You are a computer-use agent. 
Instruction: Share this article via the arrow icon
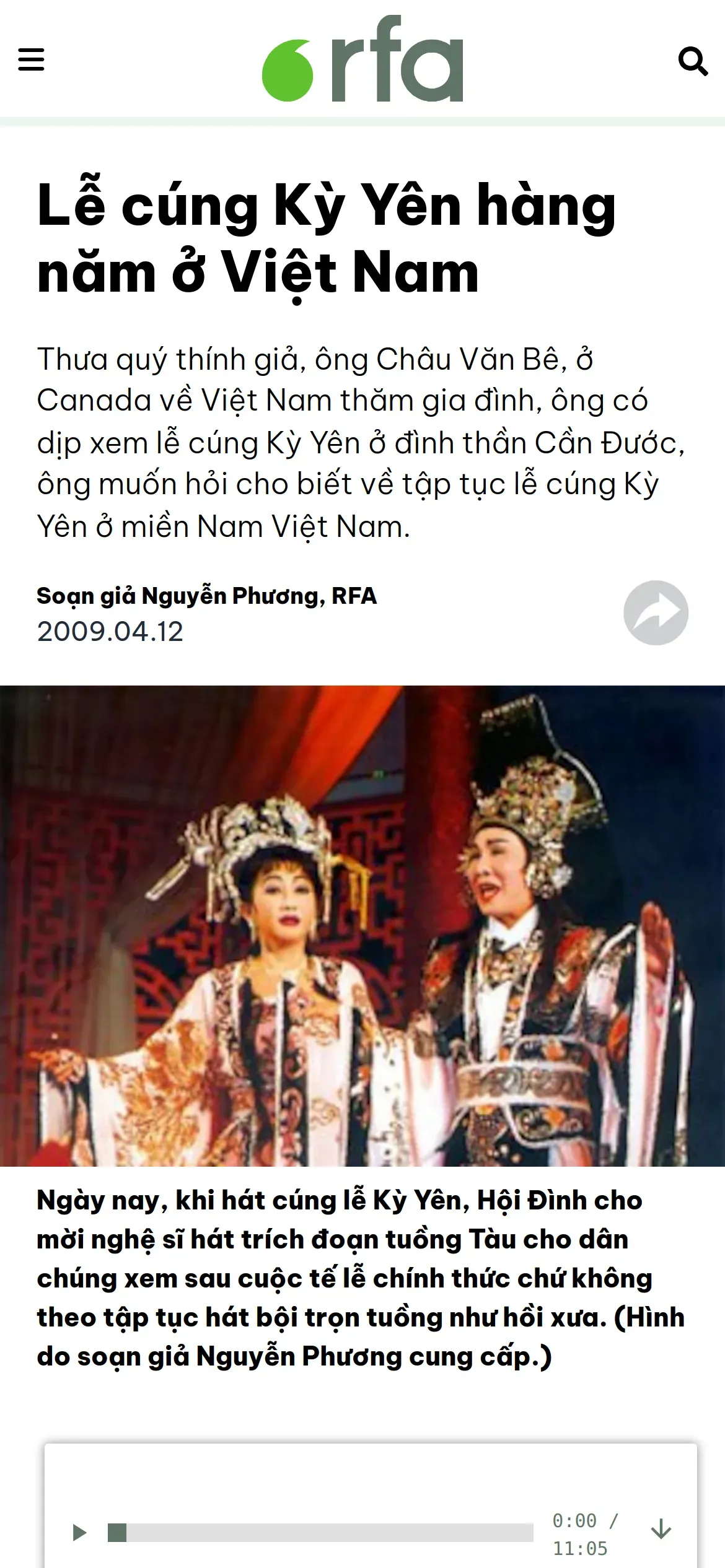pos(656,612)
